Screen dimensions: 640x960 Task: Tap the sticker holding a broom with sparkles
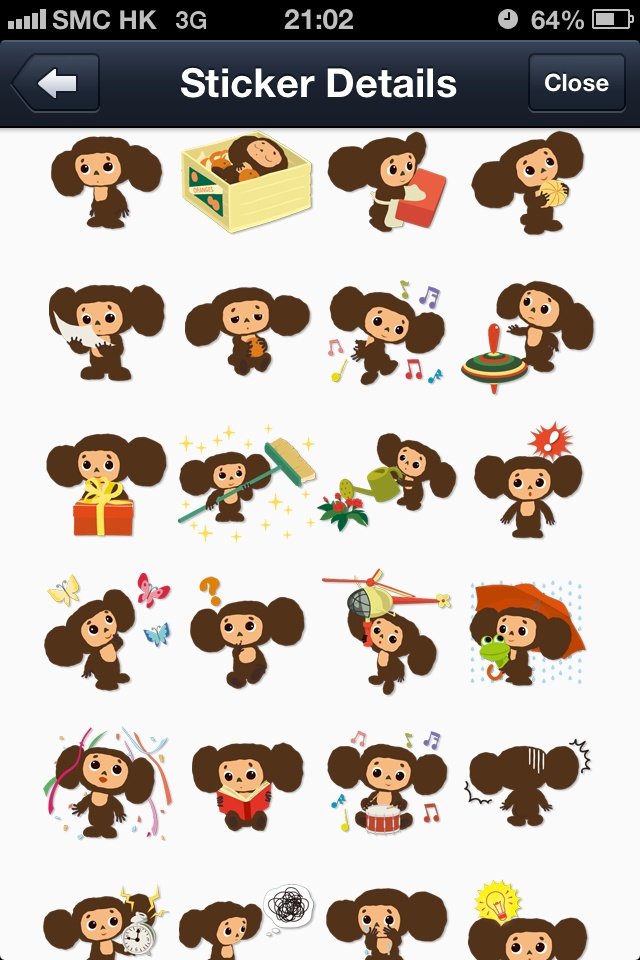tap(244, 486)
